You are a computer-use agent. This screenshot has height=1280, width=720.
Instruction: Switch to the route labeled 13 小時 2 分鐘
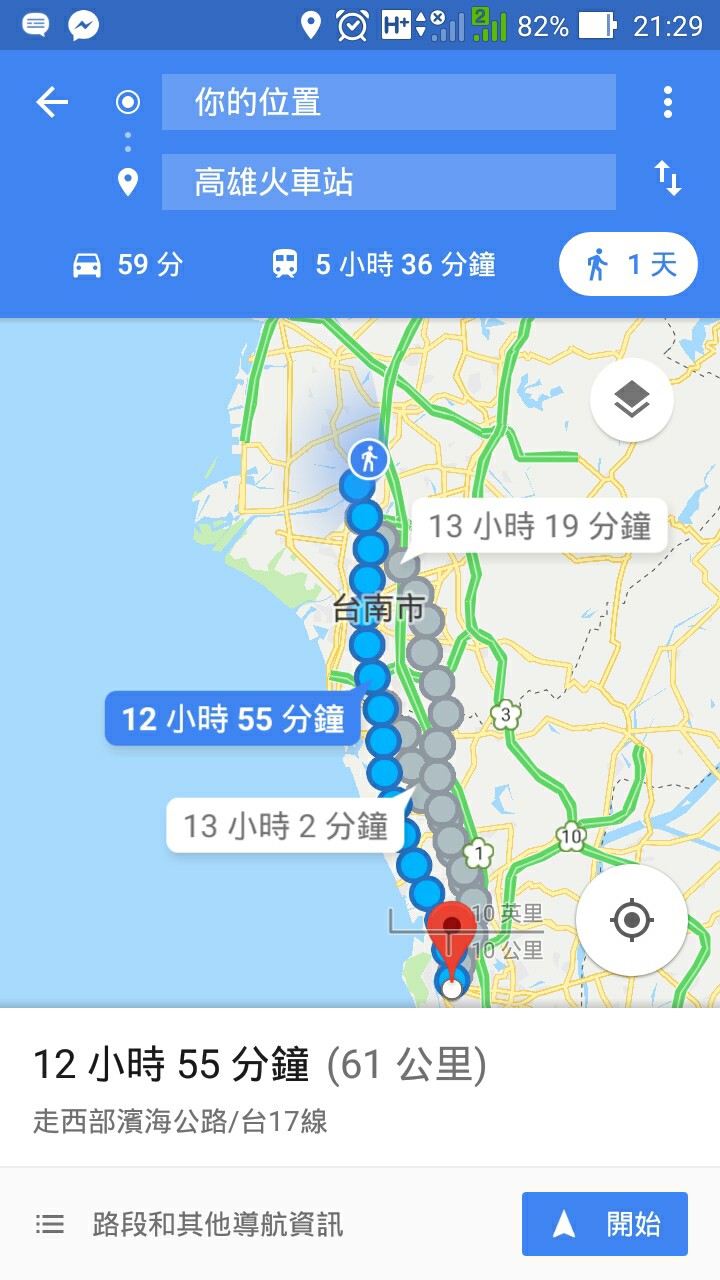285,824
